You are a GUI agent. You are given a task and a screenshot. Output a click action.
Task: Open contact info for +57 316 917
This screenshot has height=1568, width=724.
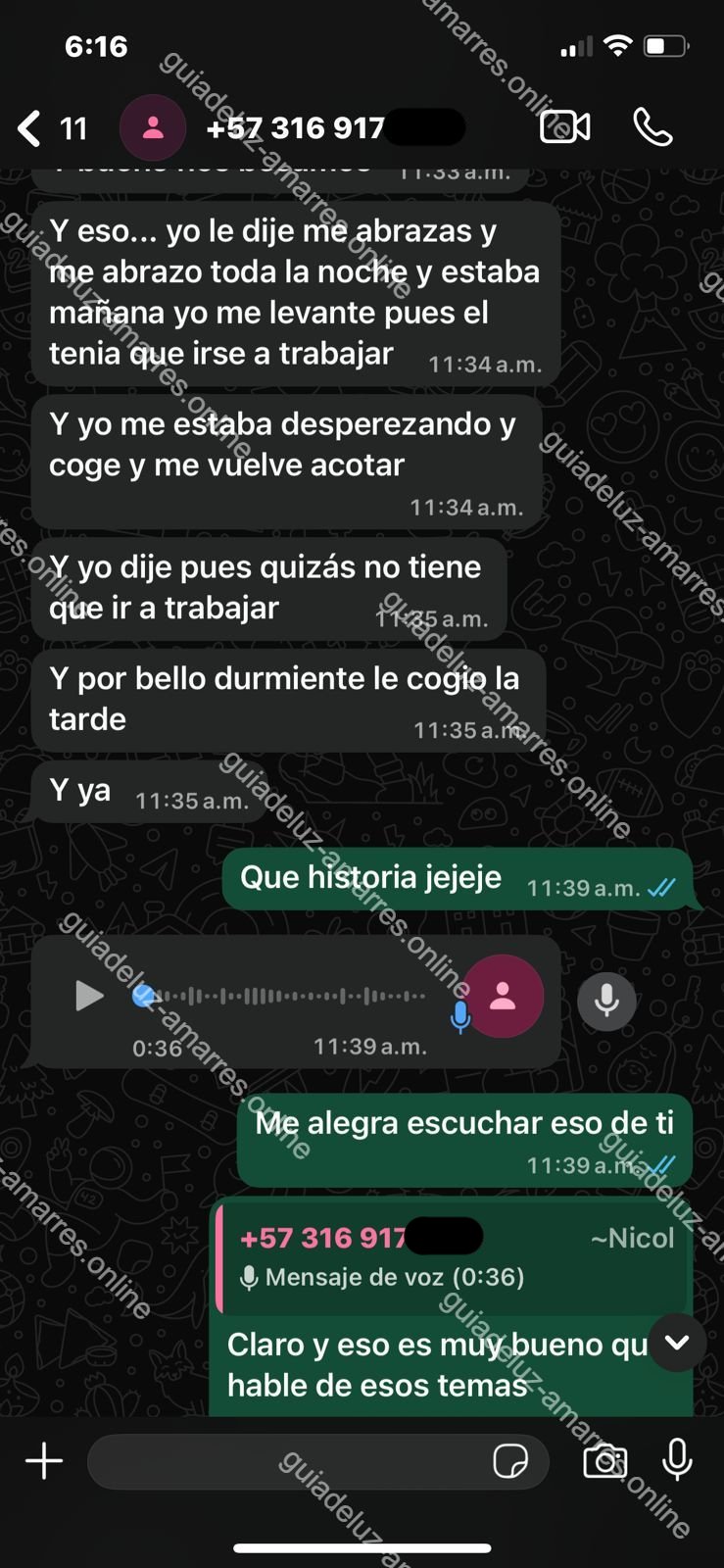[x=294, y=128]
